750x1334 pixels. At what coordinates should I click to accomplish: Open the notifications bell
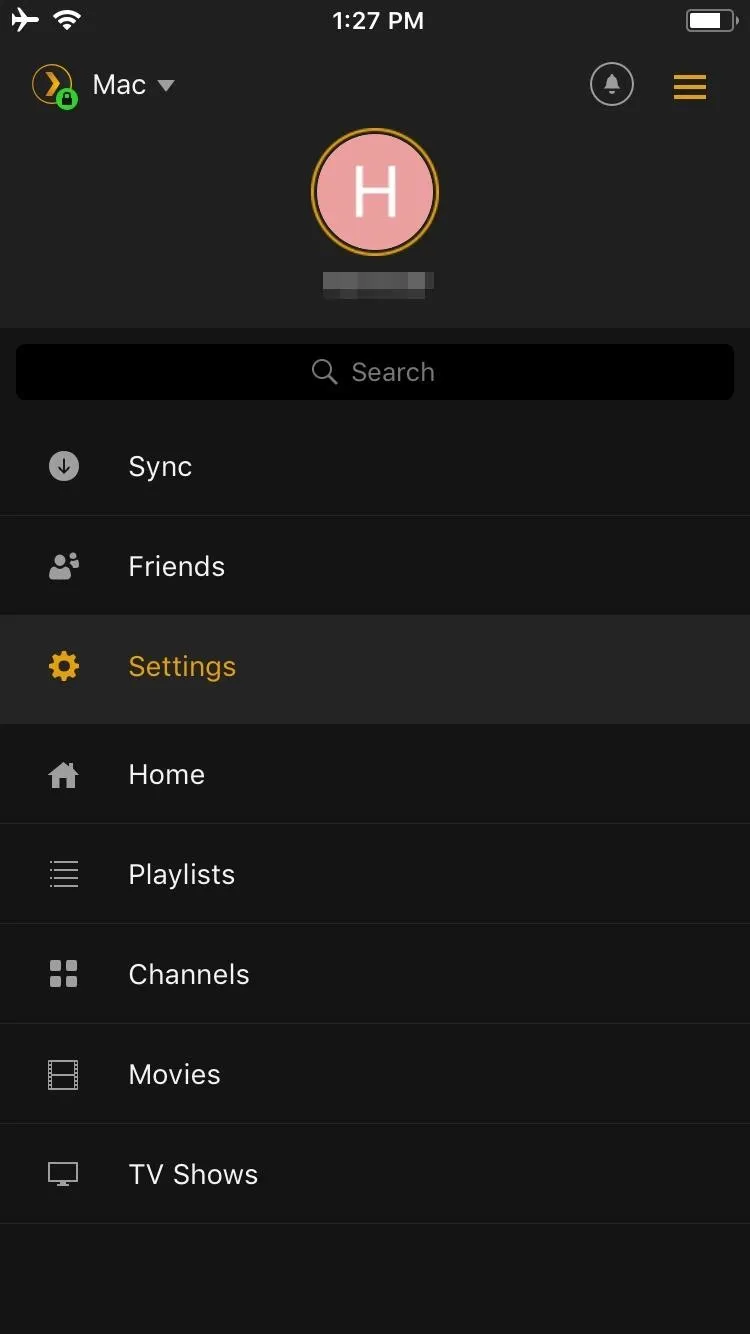pos(612,85)
